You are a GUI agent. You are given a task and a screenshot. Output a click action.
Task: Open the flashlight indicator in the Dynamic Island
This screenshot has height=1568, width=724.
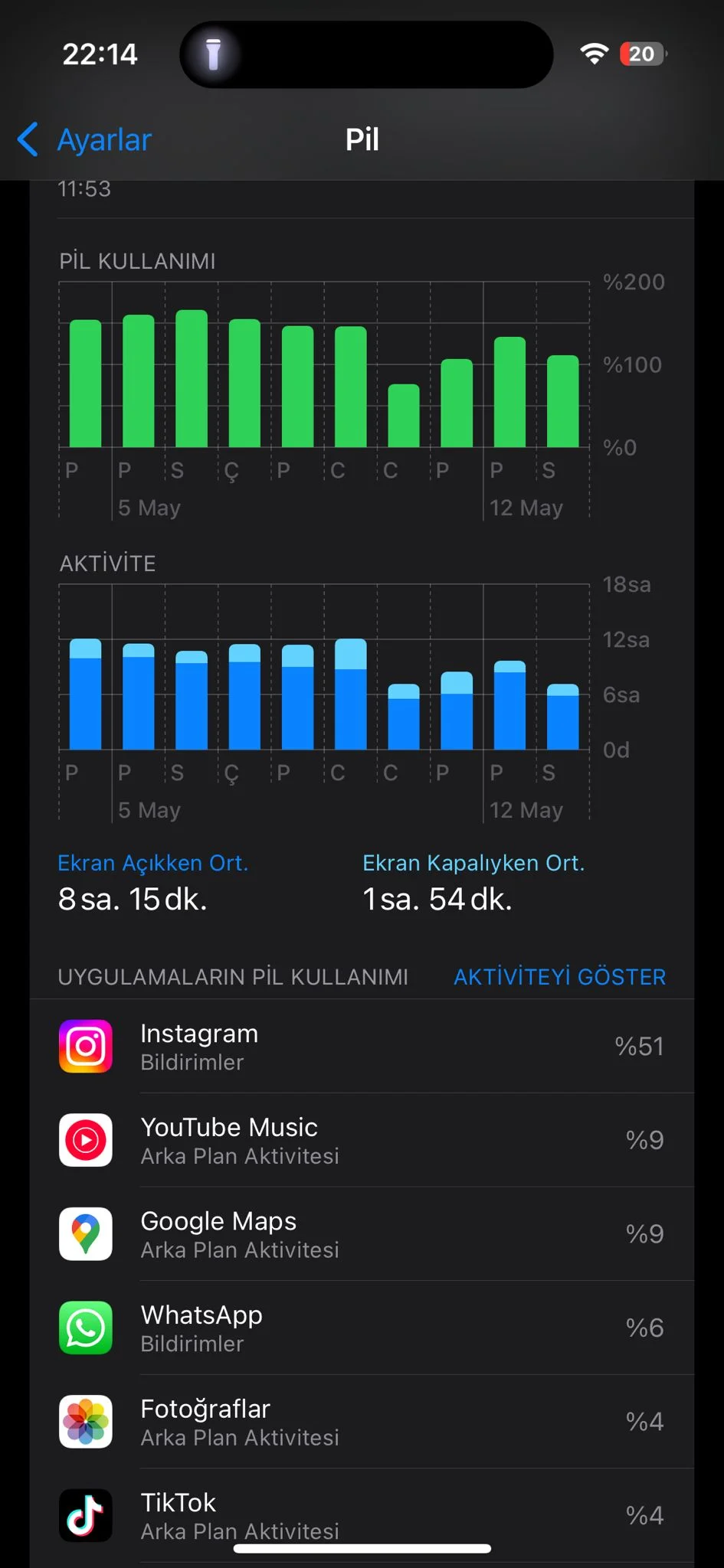coord(214,54)
